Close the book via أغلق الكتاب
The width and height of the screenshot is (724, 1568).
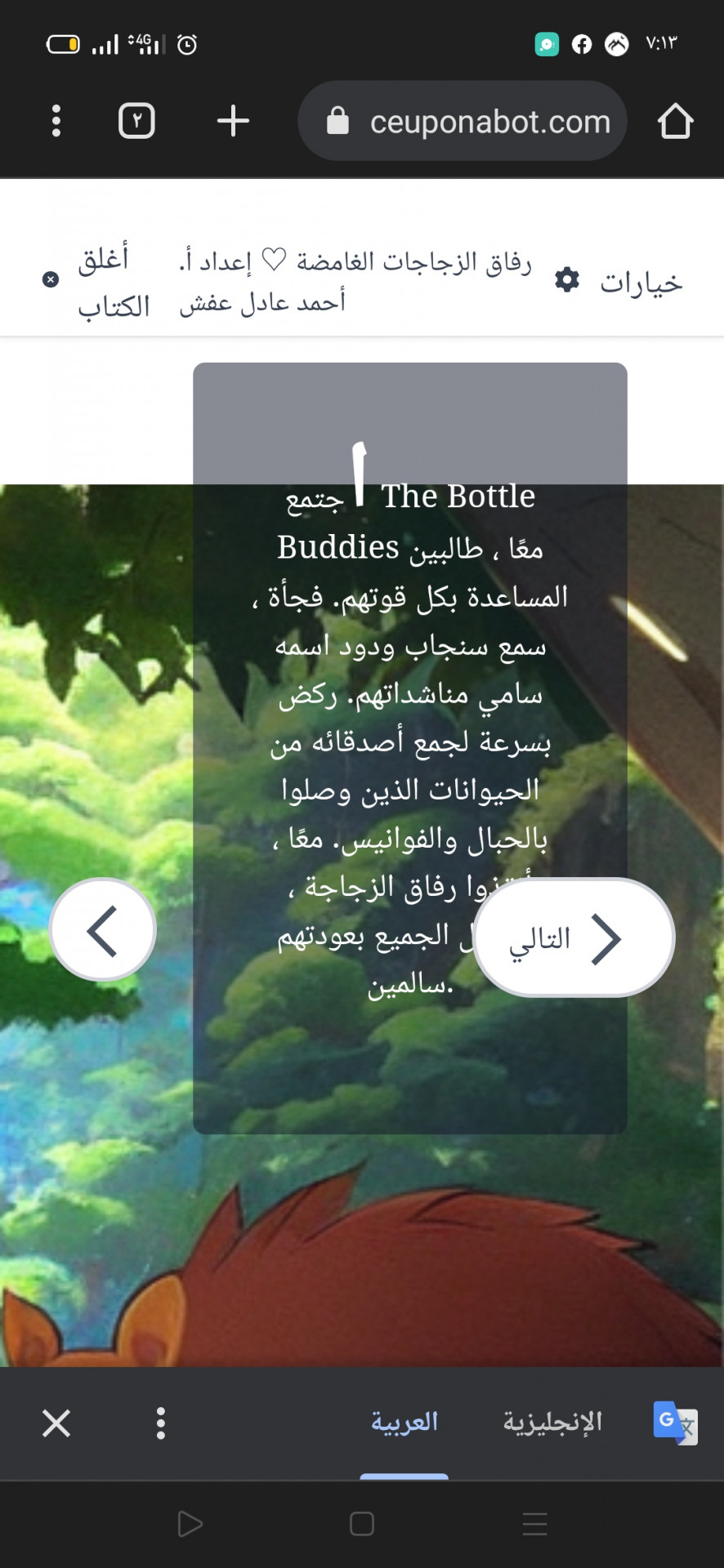[96, 282]
